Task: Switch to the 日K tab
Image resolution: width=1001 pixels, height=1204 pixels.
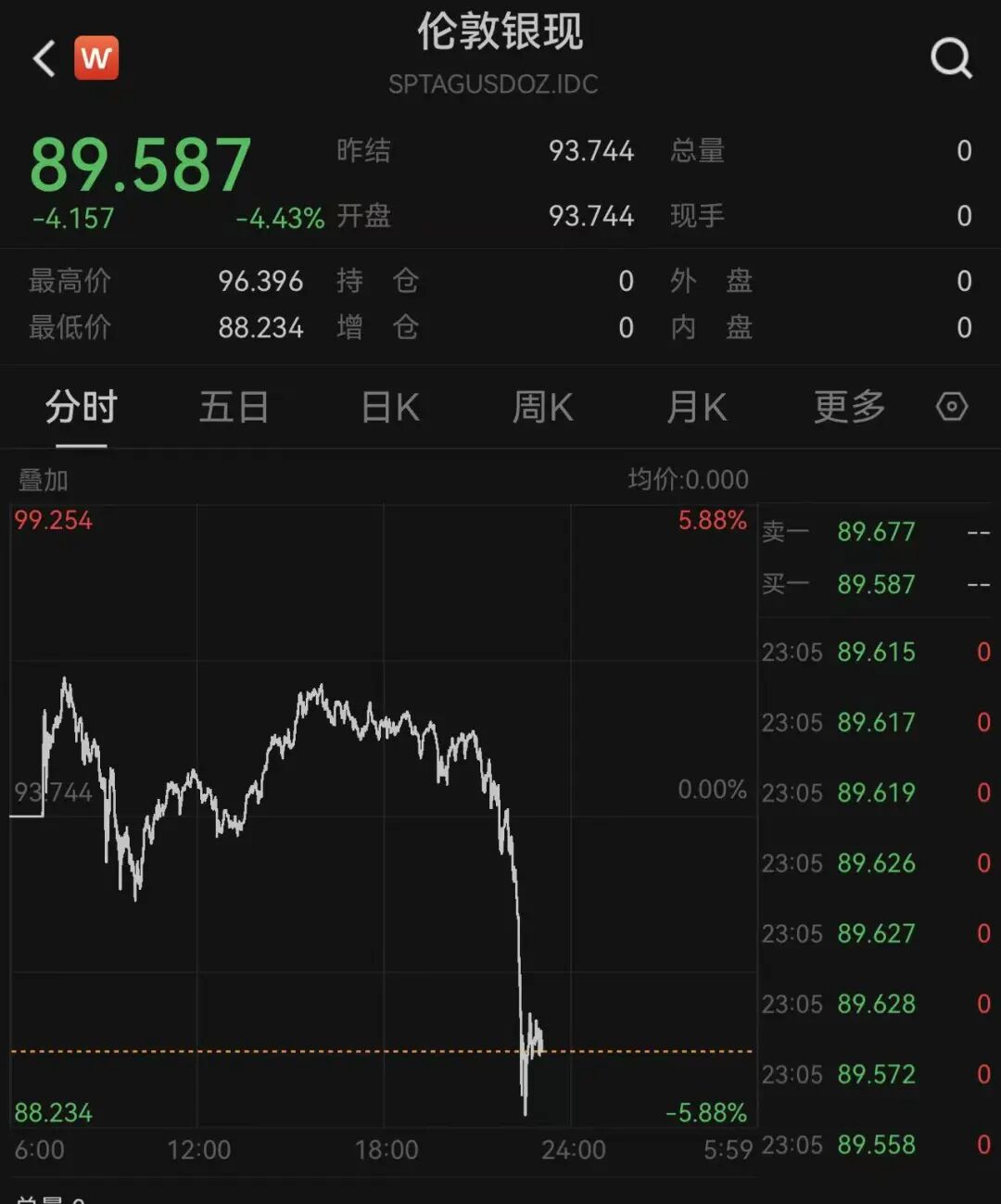Action: [389, 407]
